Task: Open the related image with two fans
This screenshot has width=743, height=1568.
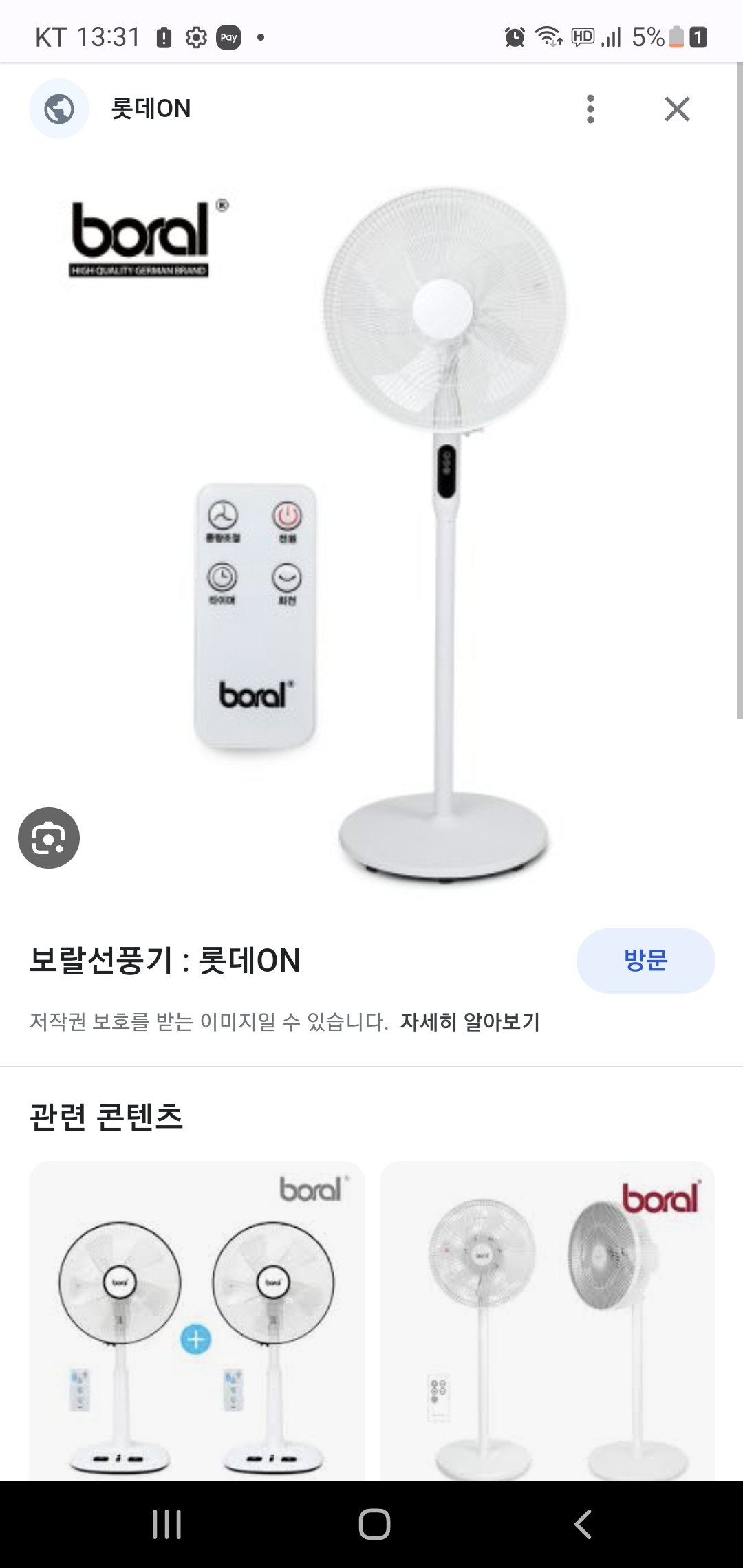Action: 197,1320
